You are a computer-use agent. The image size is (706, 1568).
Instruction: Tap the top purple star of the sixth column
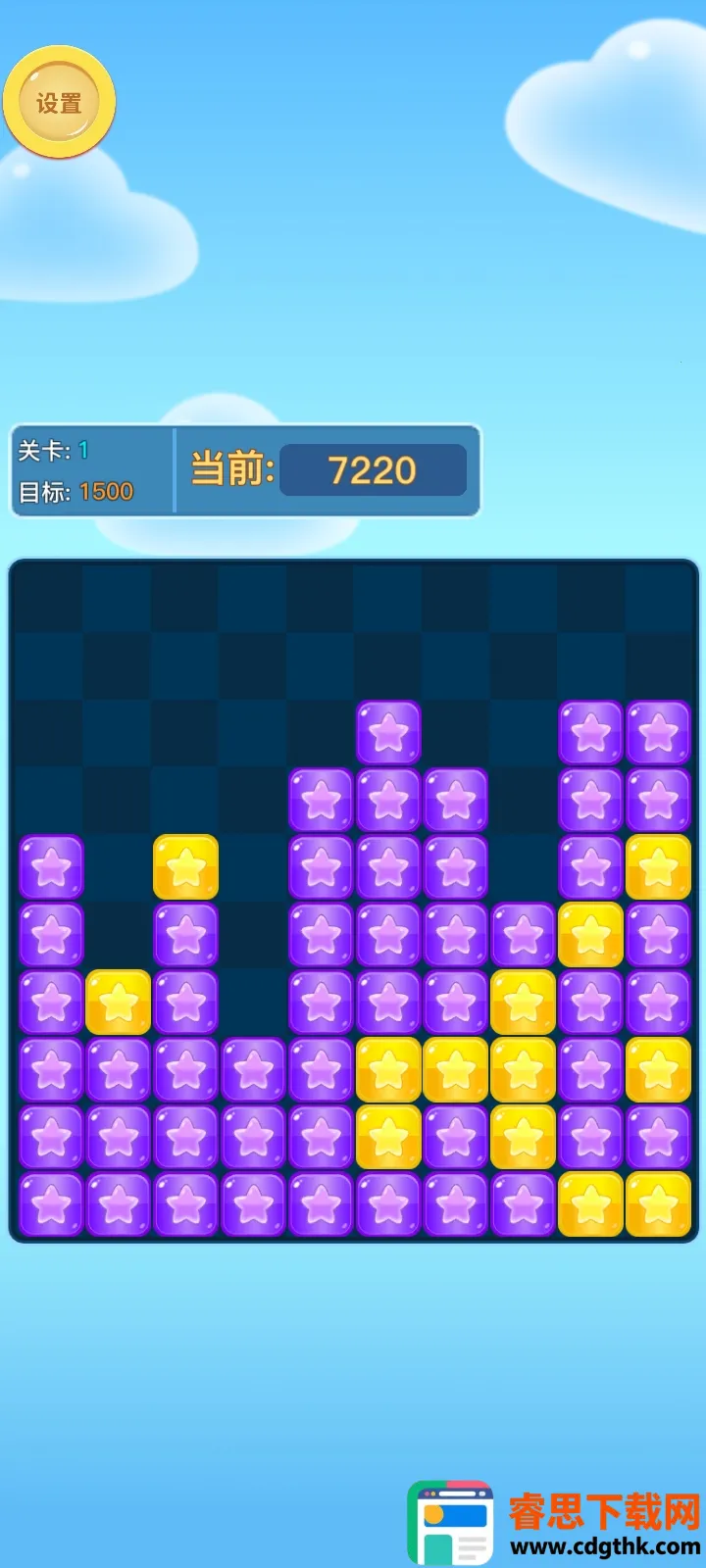tap(388, 732)
